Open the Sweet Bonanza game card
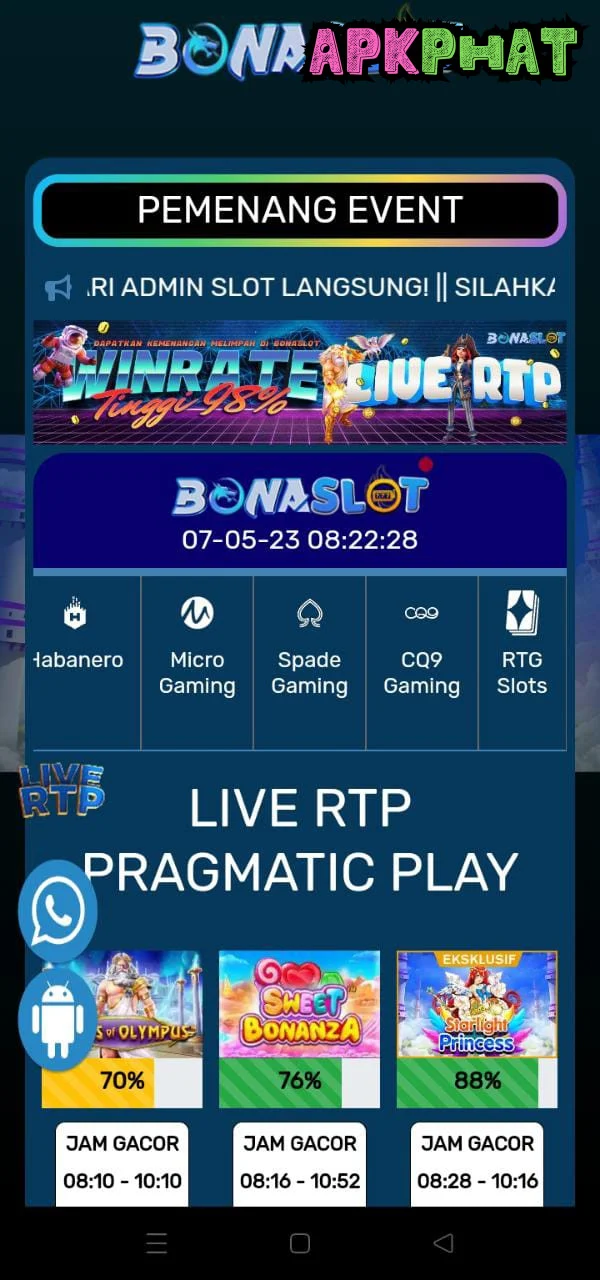Screen dimensions: 600x1280 point(300,1003)
